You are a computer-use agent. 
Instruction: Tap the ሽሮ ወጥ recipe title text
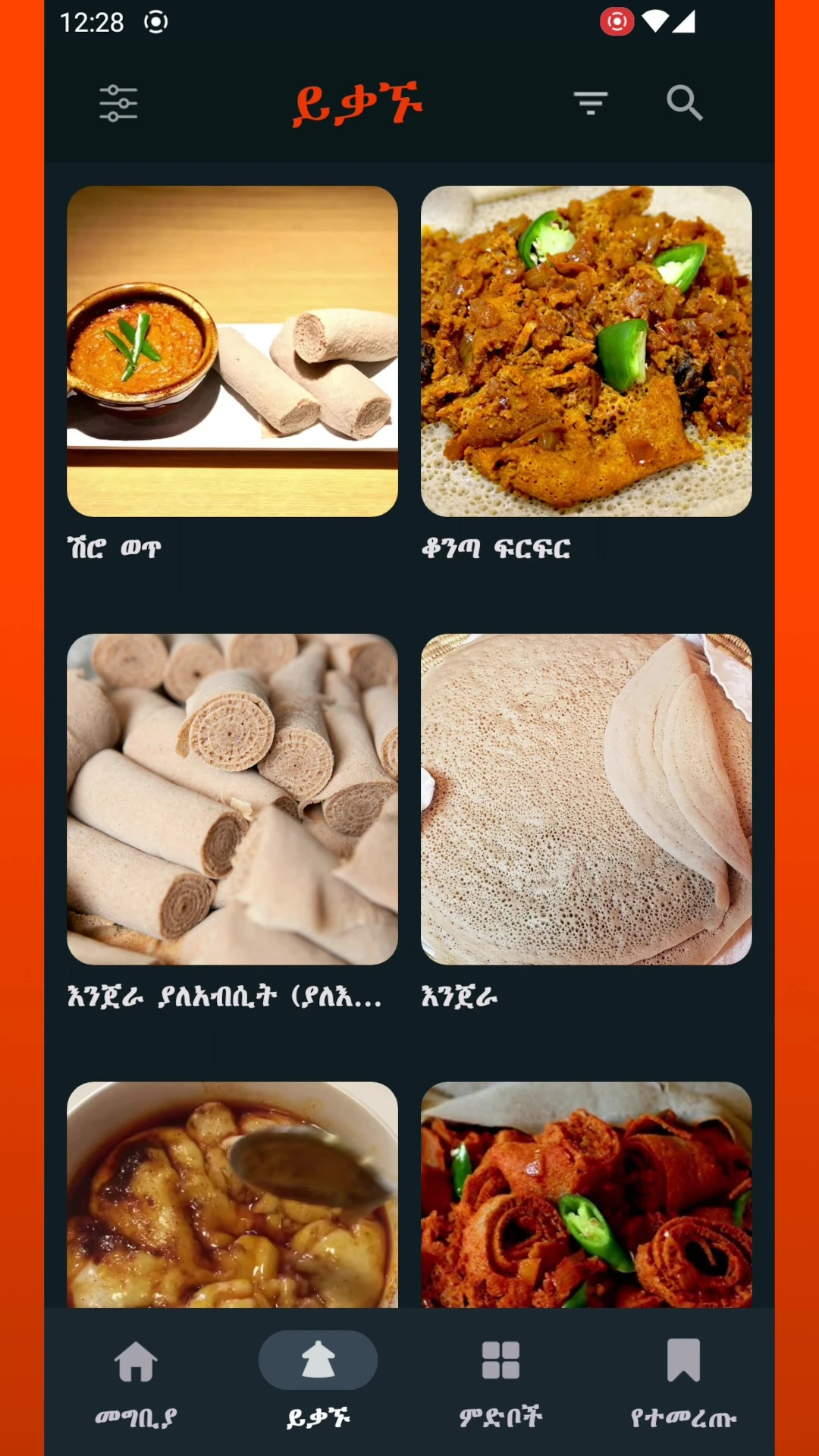[115, 548]
